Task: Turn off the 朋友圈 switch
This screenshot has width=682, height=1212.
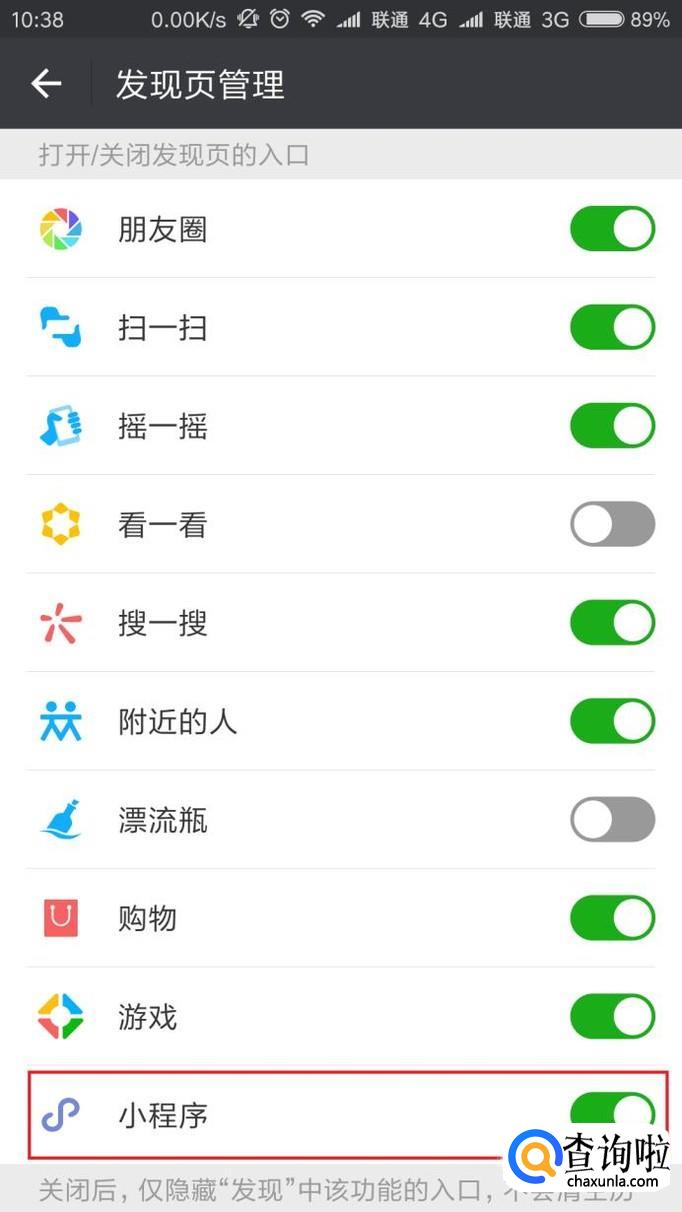Action: (612, 229)
